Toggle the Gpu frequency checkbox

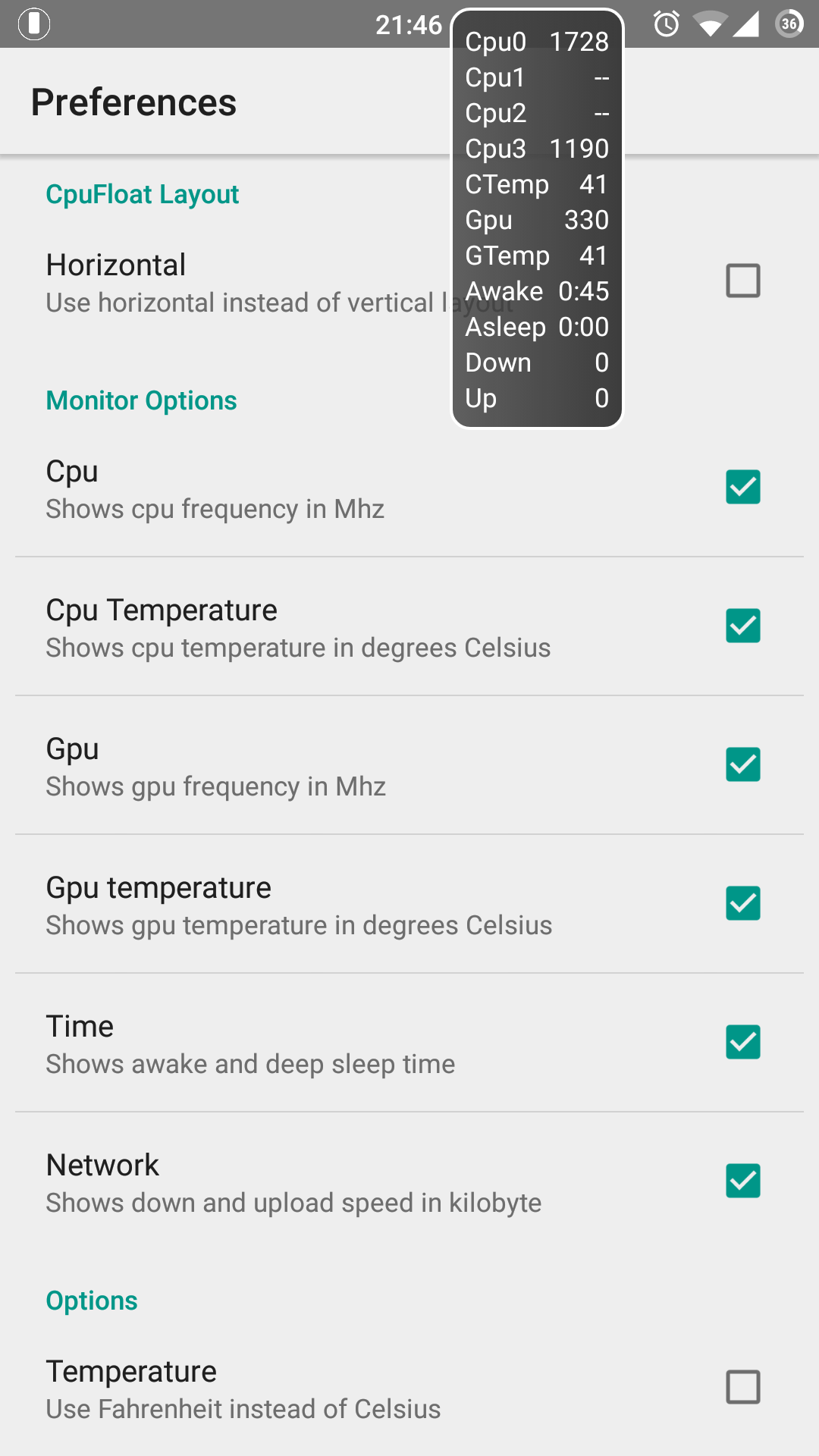742,764
